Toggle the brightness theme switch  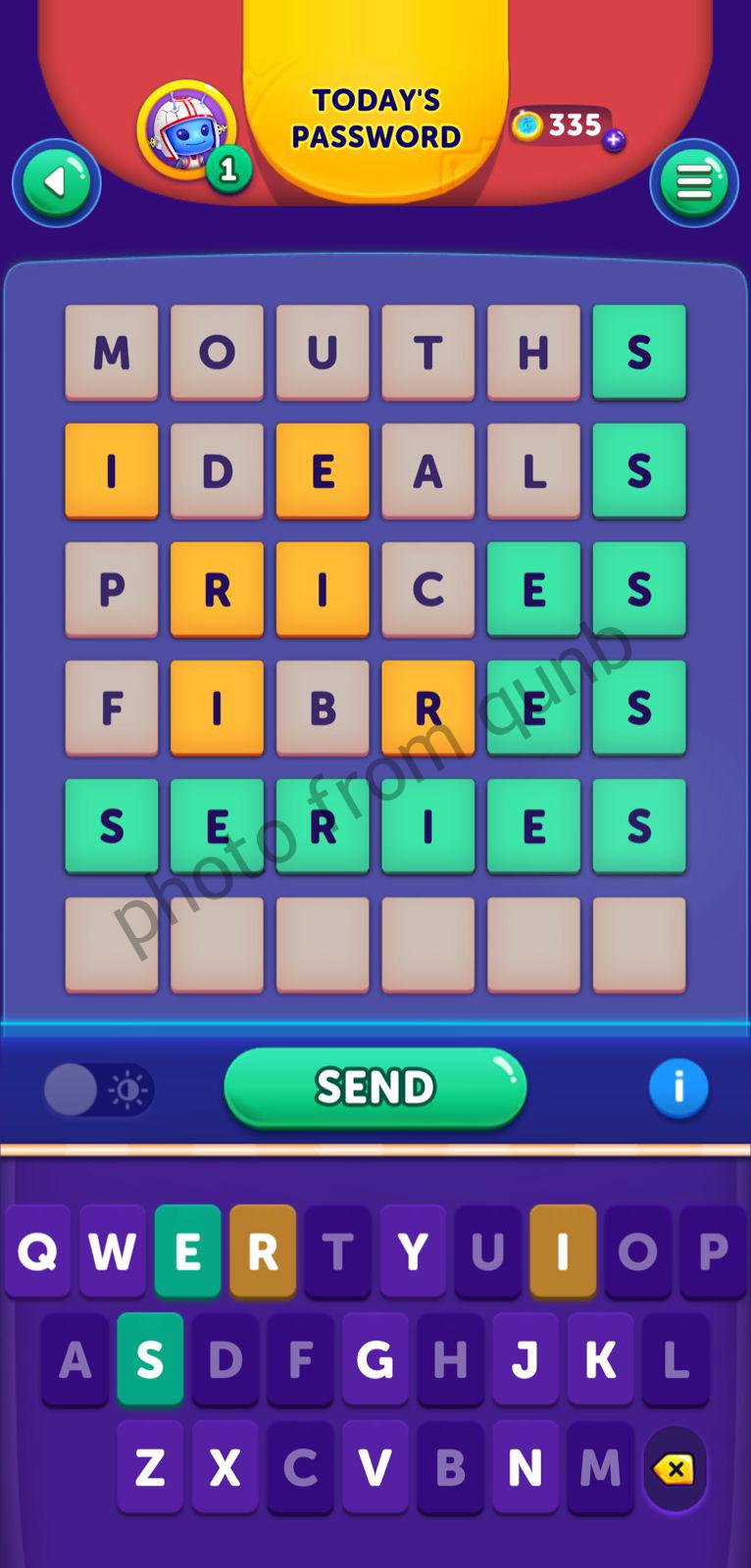click(x=98, y=1090)
